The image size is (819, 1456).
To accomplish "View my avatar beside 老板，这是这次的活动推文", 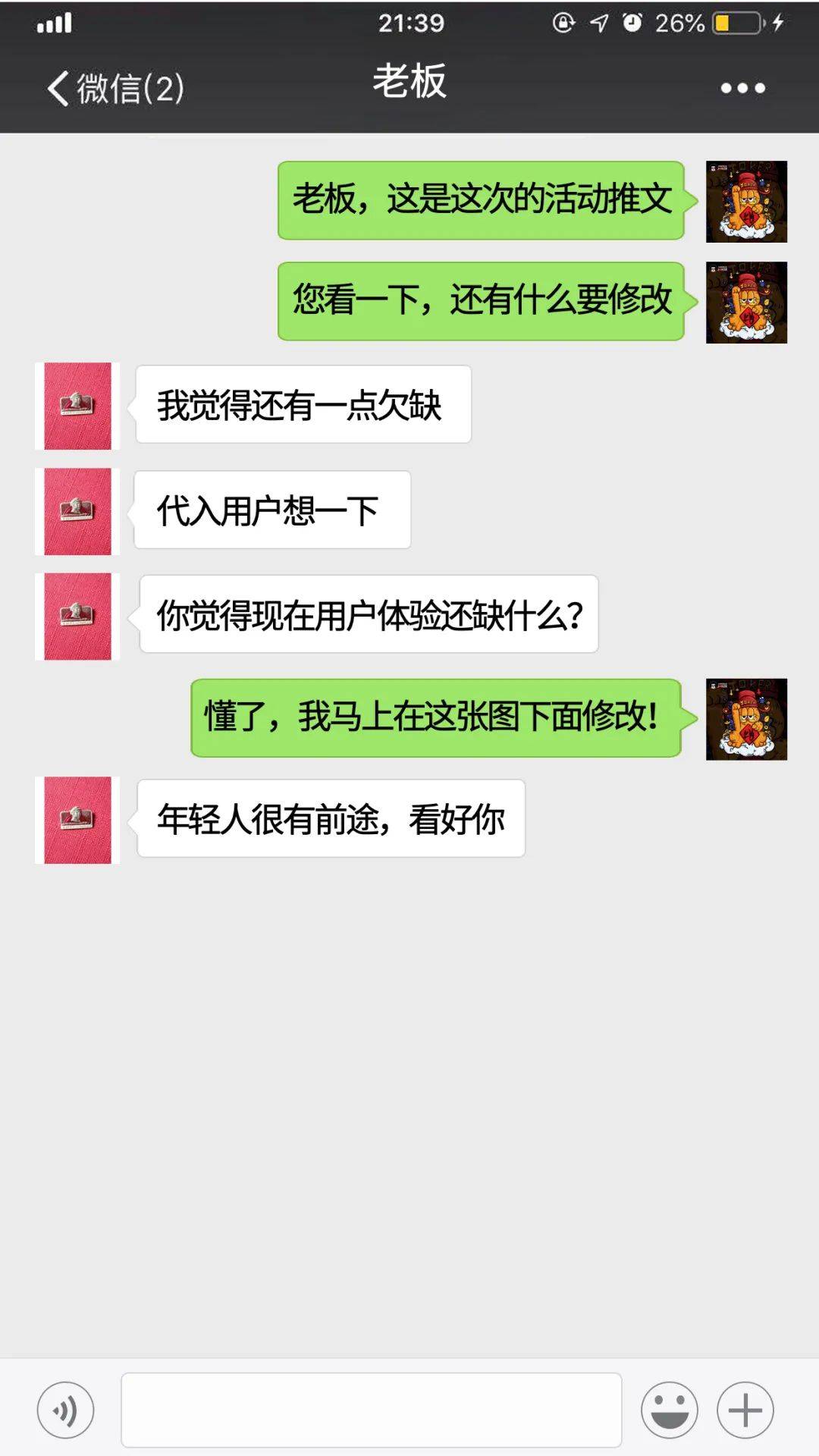I will [x=746, y=202].
